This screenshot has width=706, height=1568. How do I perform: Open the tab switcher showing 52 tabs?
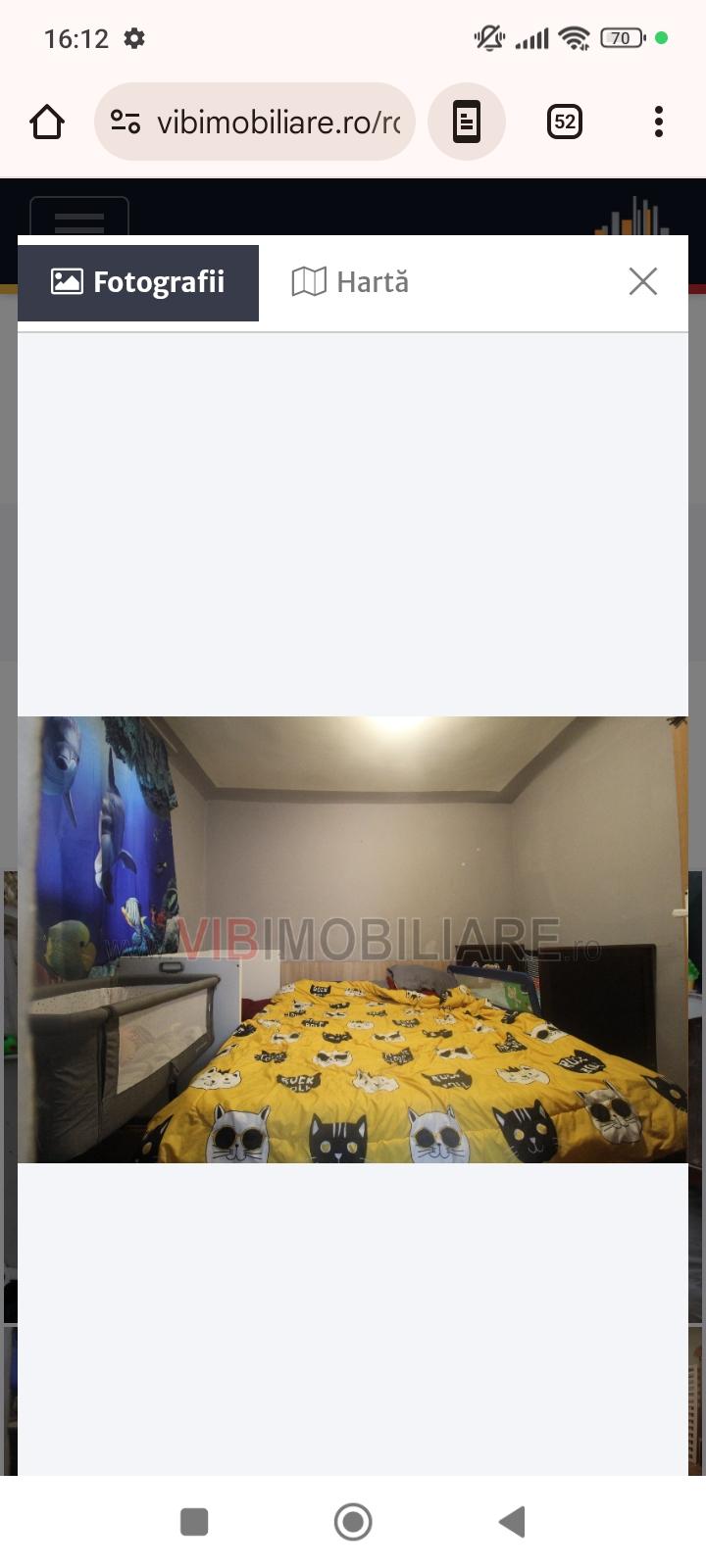pyautogui.click(x=565, y=122)
